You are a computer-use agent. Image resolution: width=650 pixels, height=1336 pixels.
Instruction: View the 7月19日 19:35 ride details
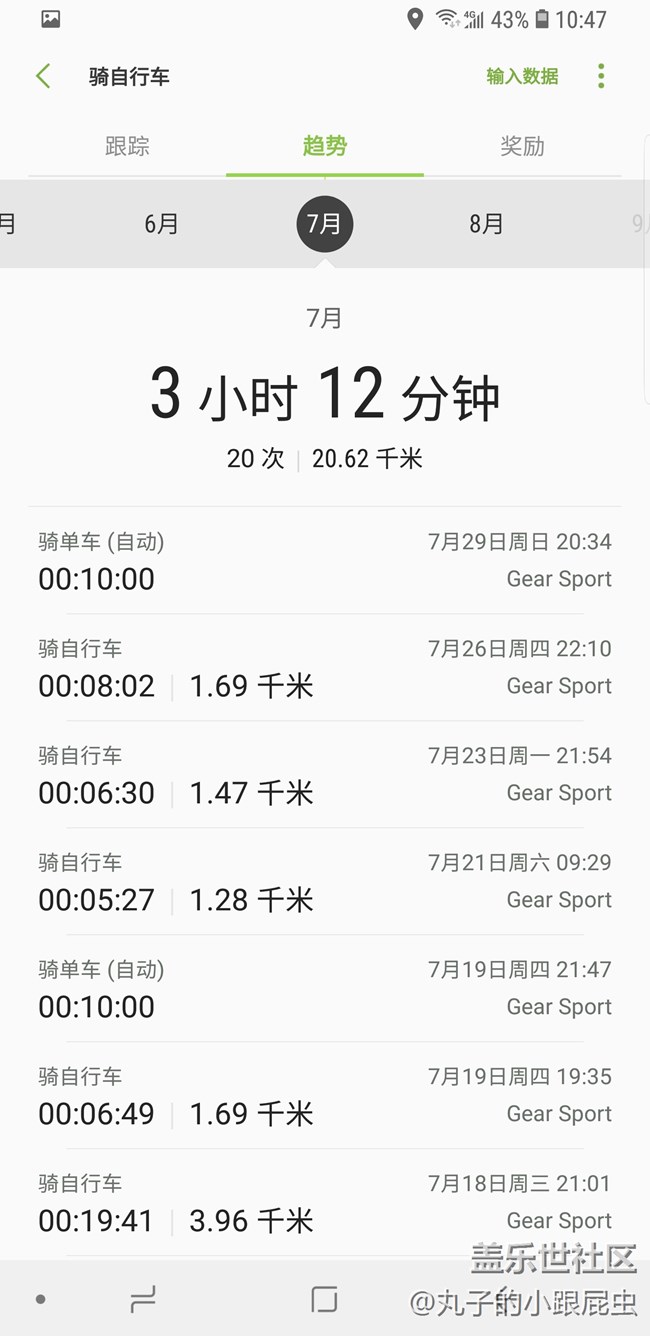(325, 1096)
